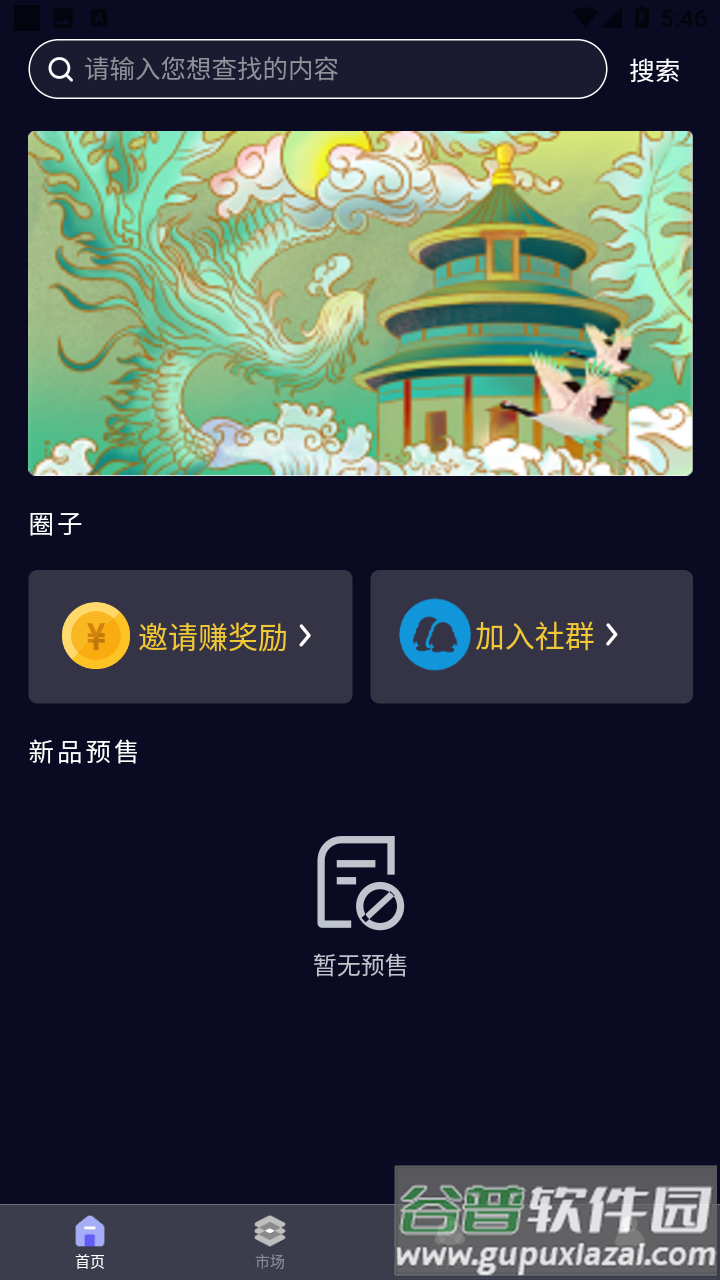Tap the Wi-Fi status bar icon
Viewport: 720px width, 1280px height.
584,15
